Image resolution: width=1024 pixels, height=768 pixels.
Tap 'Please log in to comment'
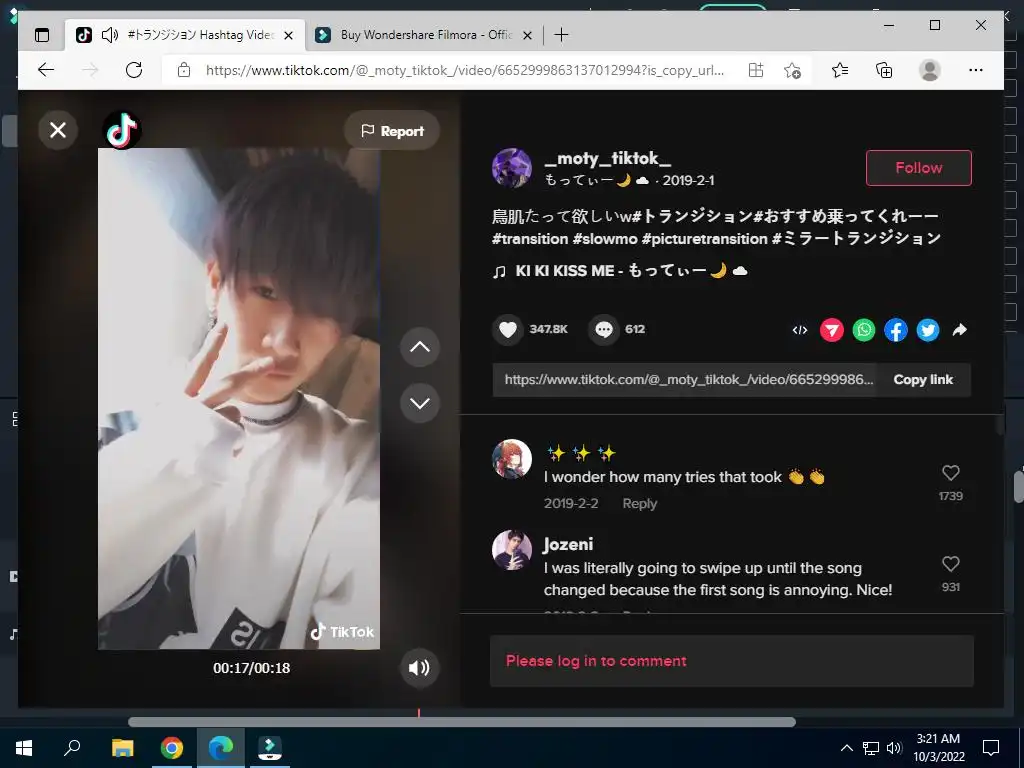pyautogui.click(x=596, y=661)
